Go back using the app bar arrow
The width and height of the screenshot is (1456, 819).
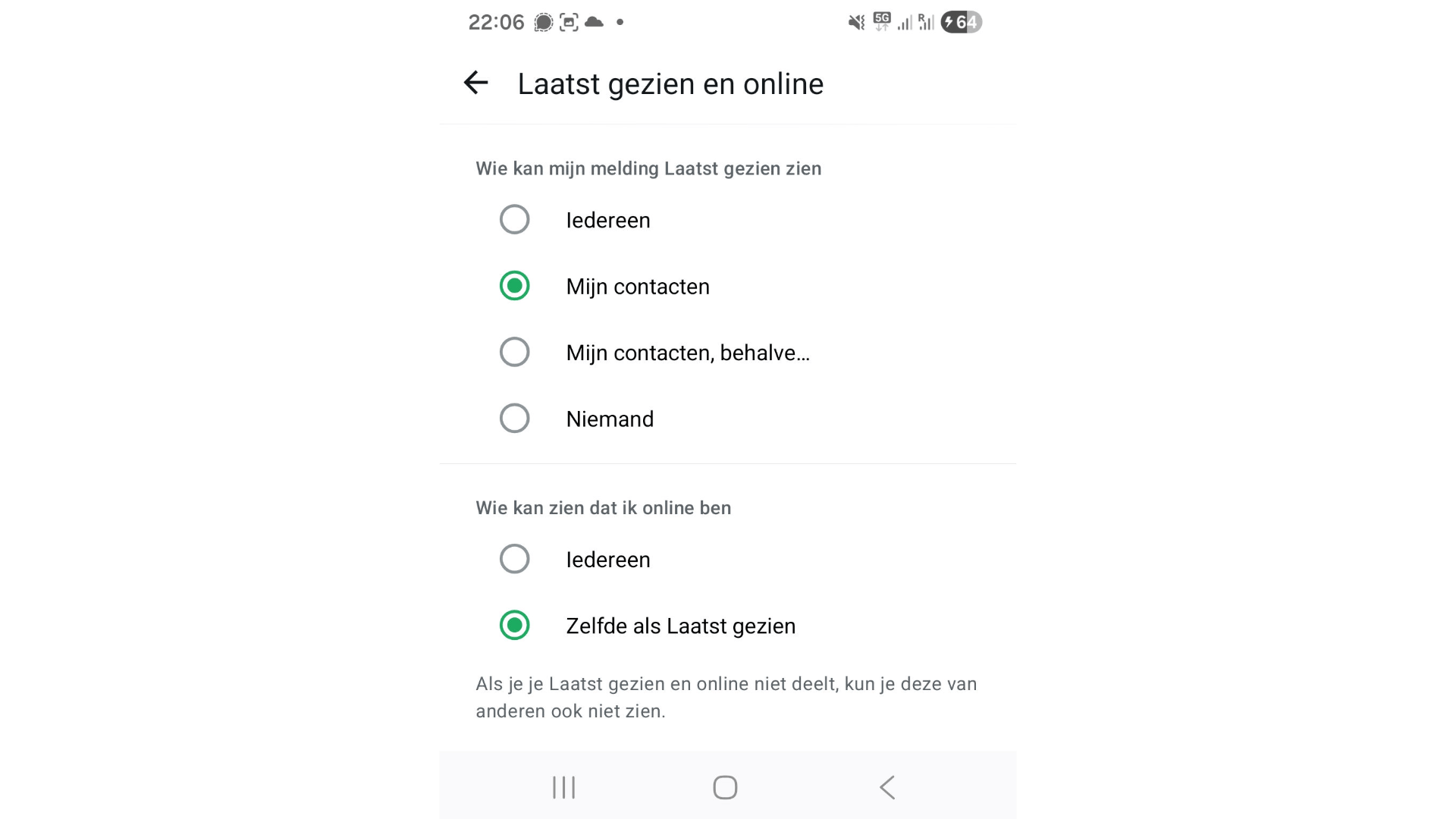tap(475, 83)
